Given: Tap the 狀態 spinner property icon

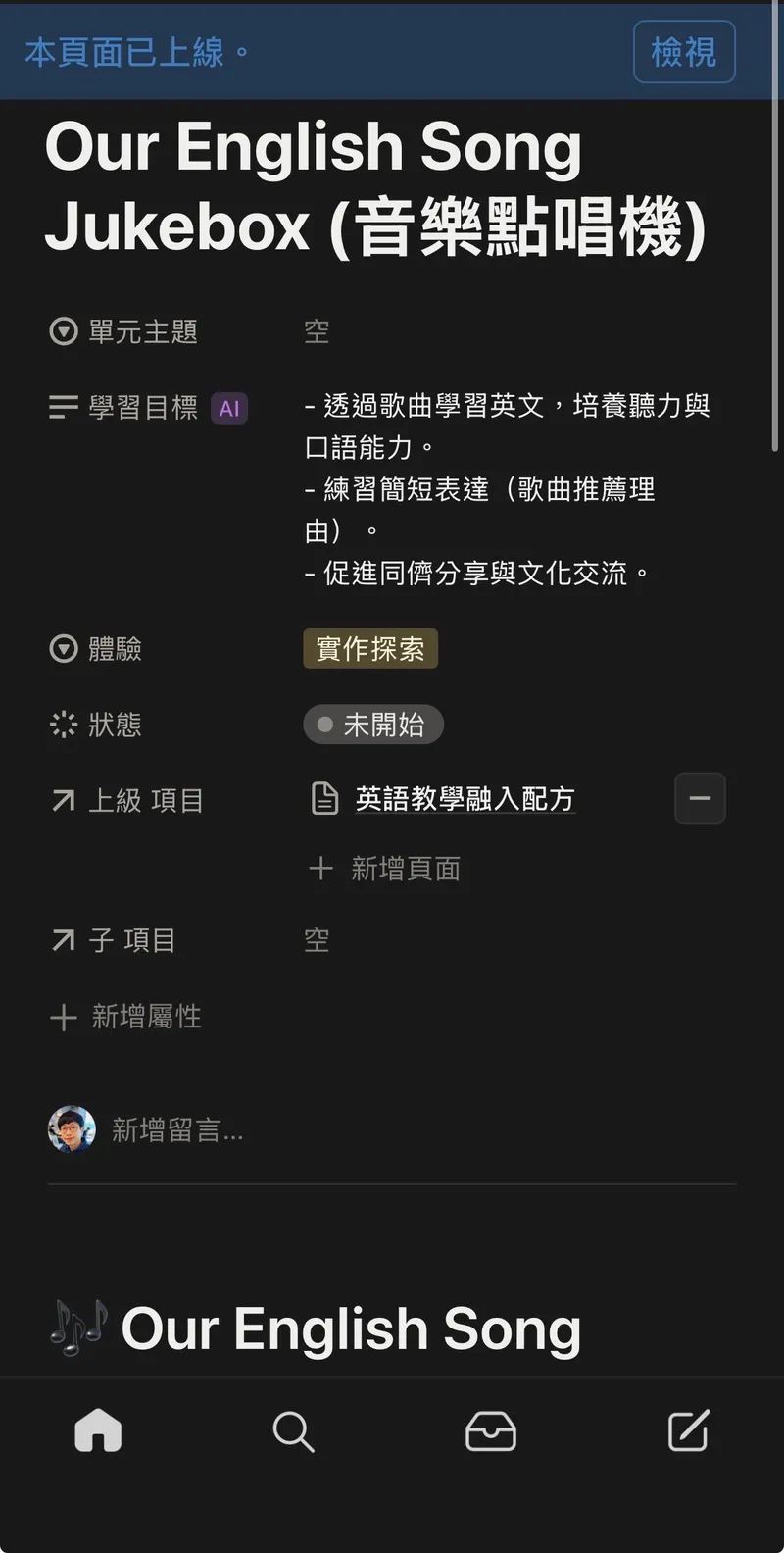Looking at the screenshot, I should pyautogui.click(x=63, y=725).
